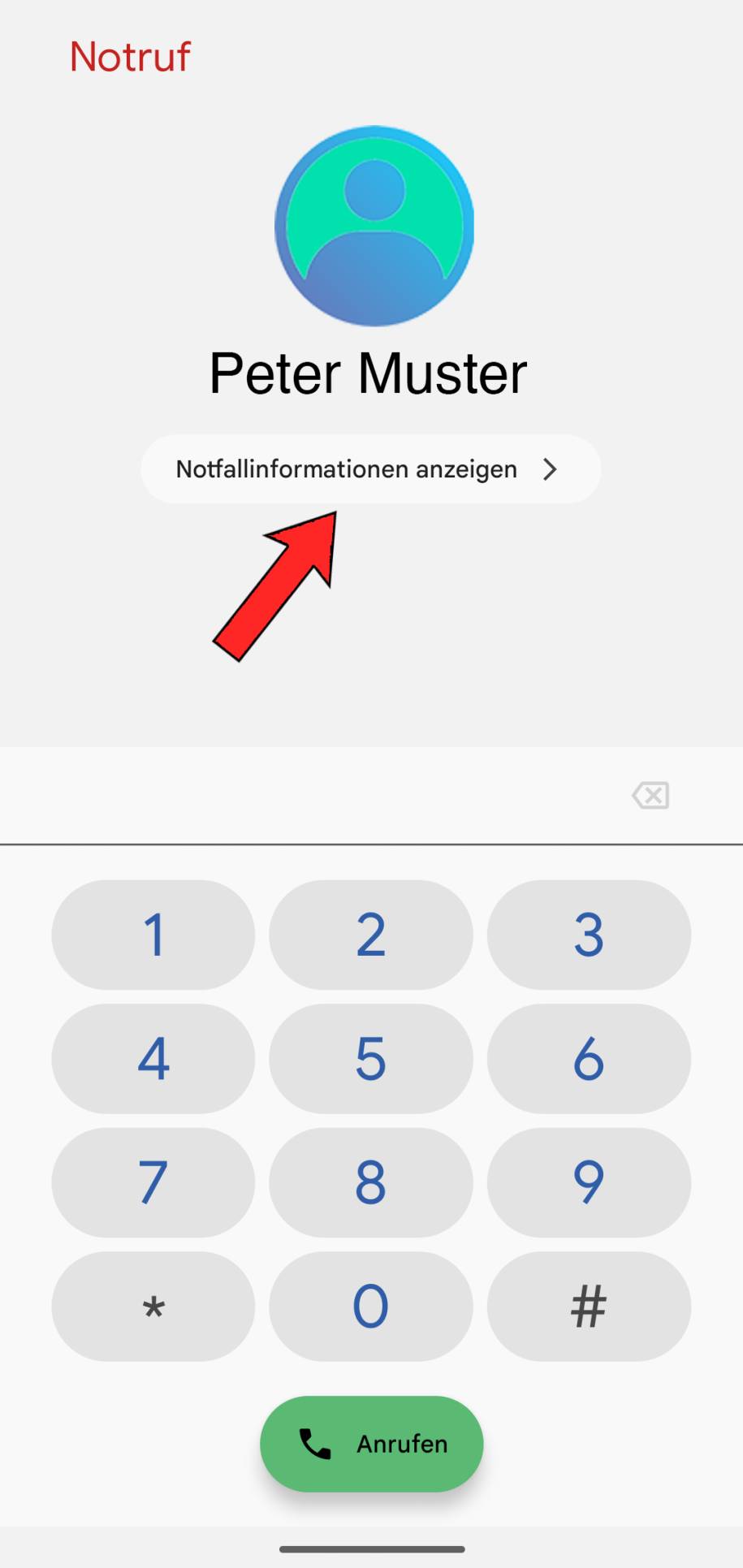743x1568 pixels.
Task: Start the call with Anrufen
Action: pos(372,1444)
